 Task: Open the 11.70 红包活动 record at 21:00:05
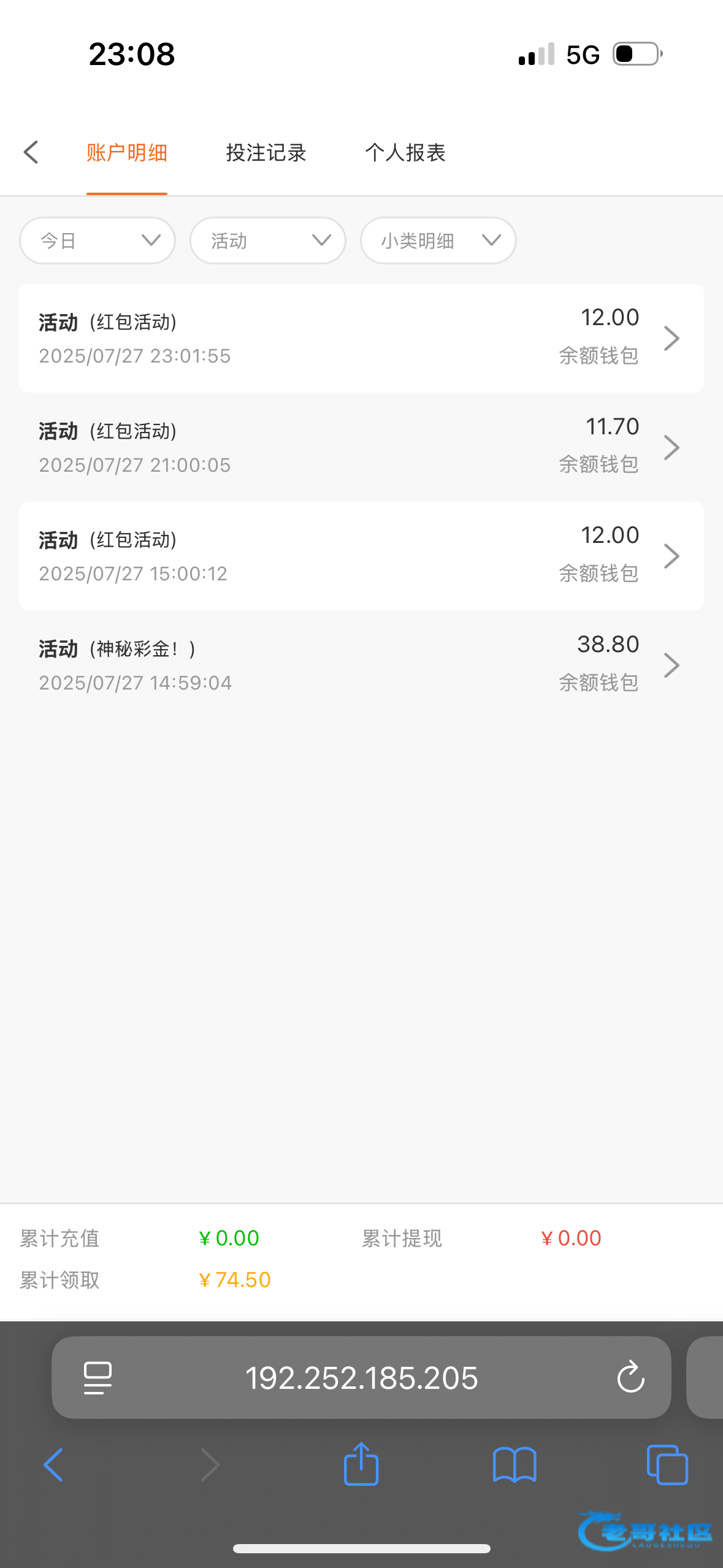[x=361, y=447]
